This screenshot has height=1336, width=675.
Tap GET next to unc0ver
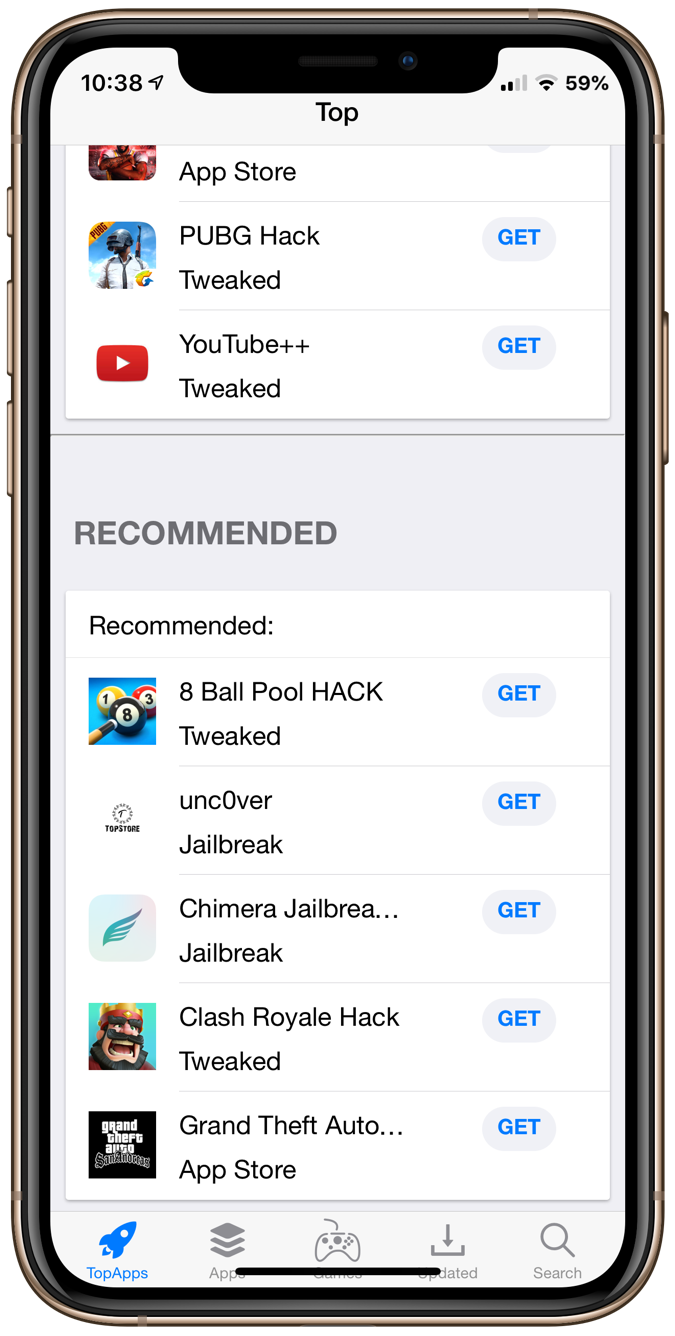pyautogui.click(x=518, y=802)
